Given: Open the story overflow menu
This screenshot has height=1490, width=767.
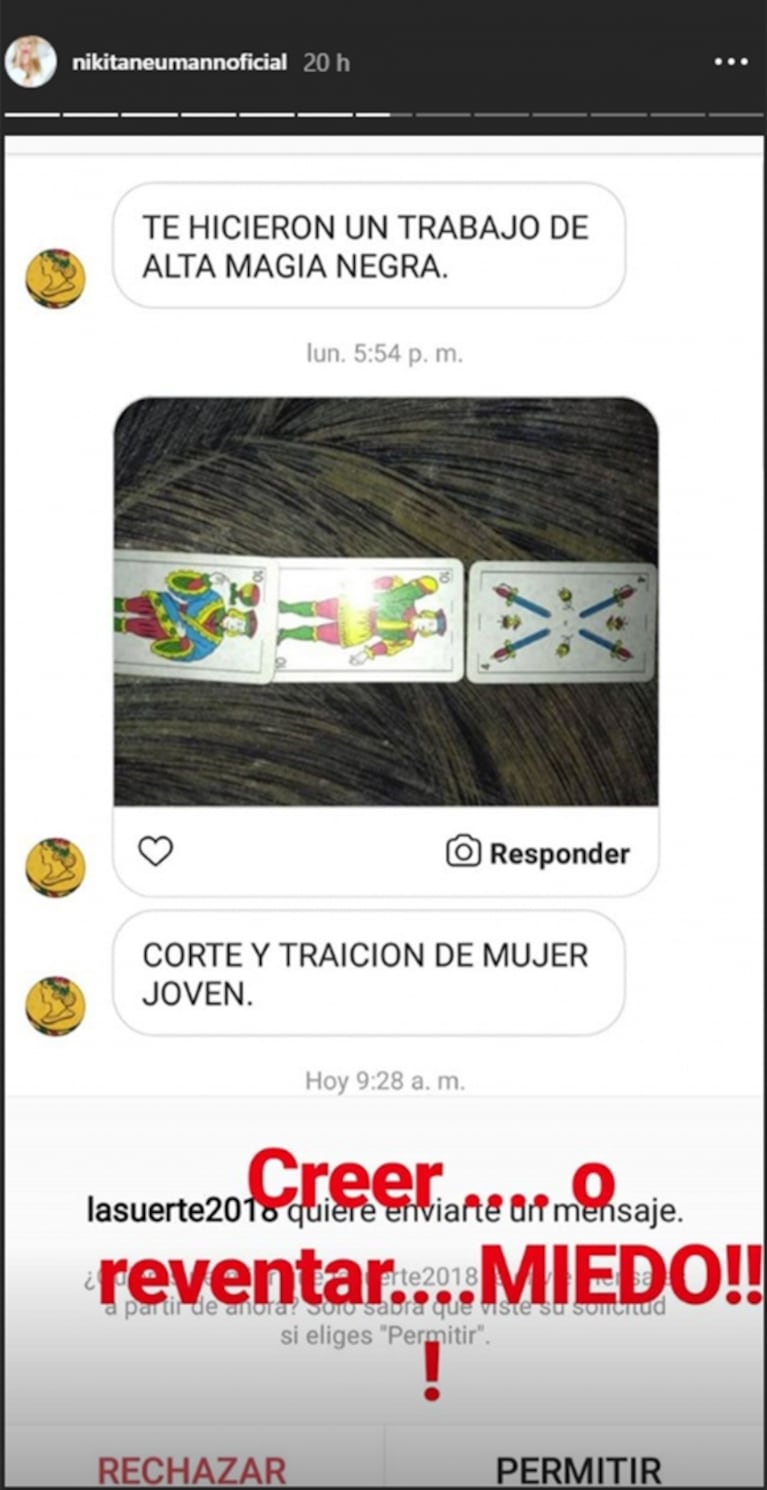Looking at the screenshot, I should point(730,62).
